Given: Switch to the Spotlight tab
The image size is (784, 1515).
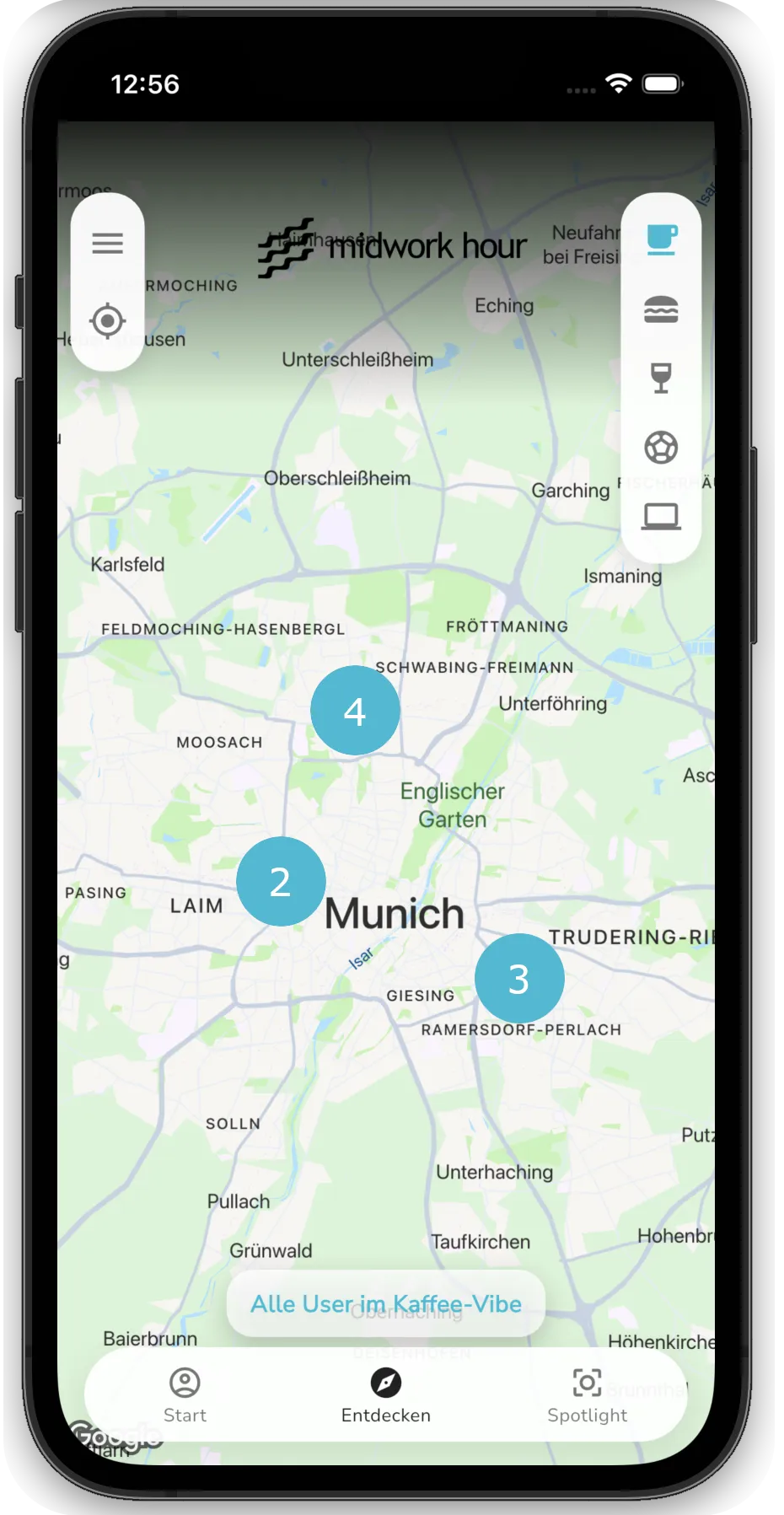Looking at the screenshot, I should tap(587, 1395).
